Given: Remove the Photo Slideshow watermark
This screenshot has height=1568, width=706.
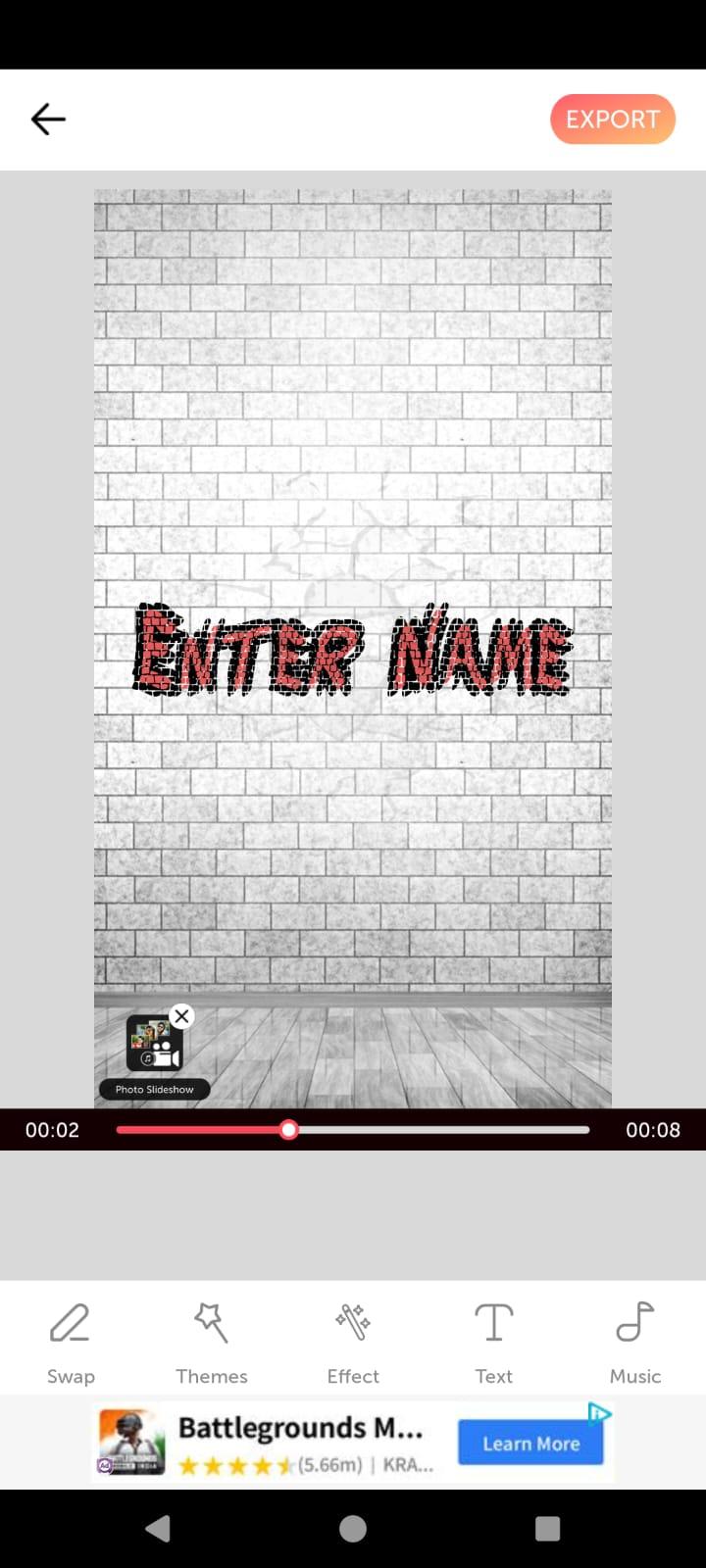Looking at the screenshot, I should [181, 1016].
